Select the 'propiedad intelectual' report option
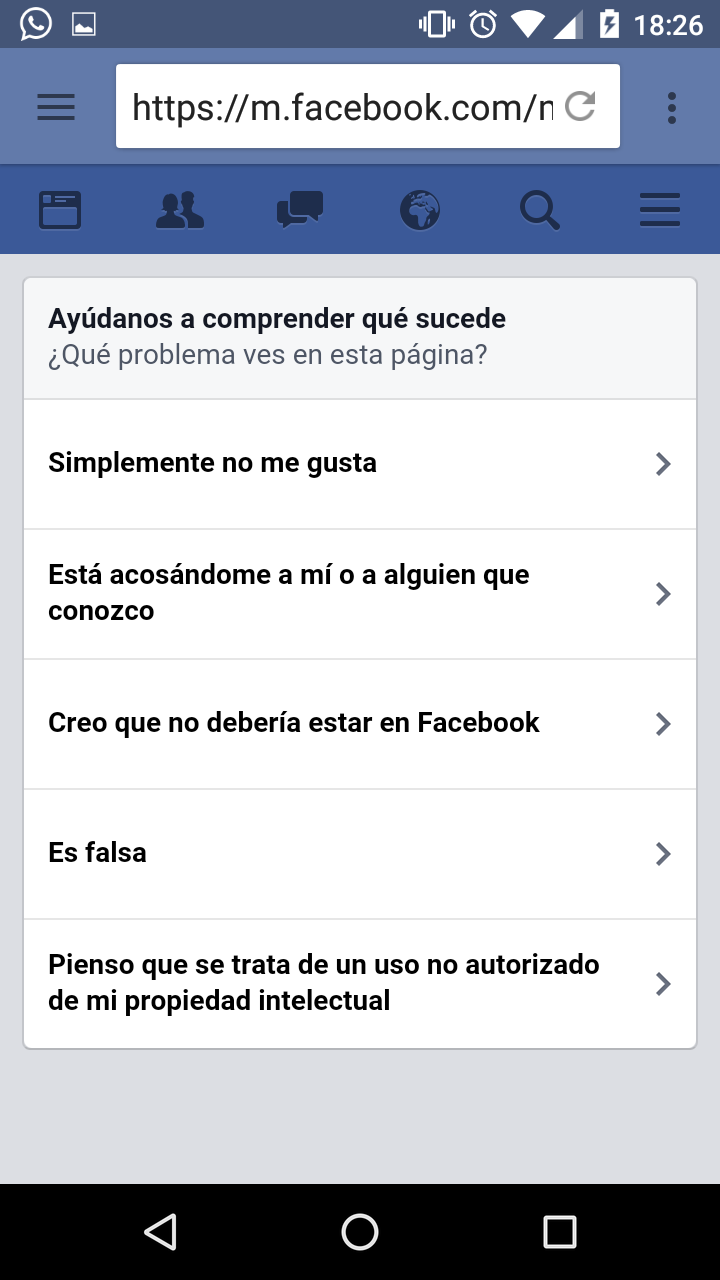Screen dimensions: 720x1280 (360, 984)
